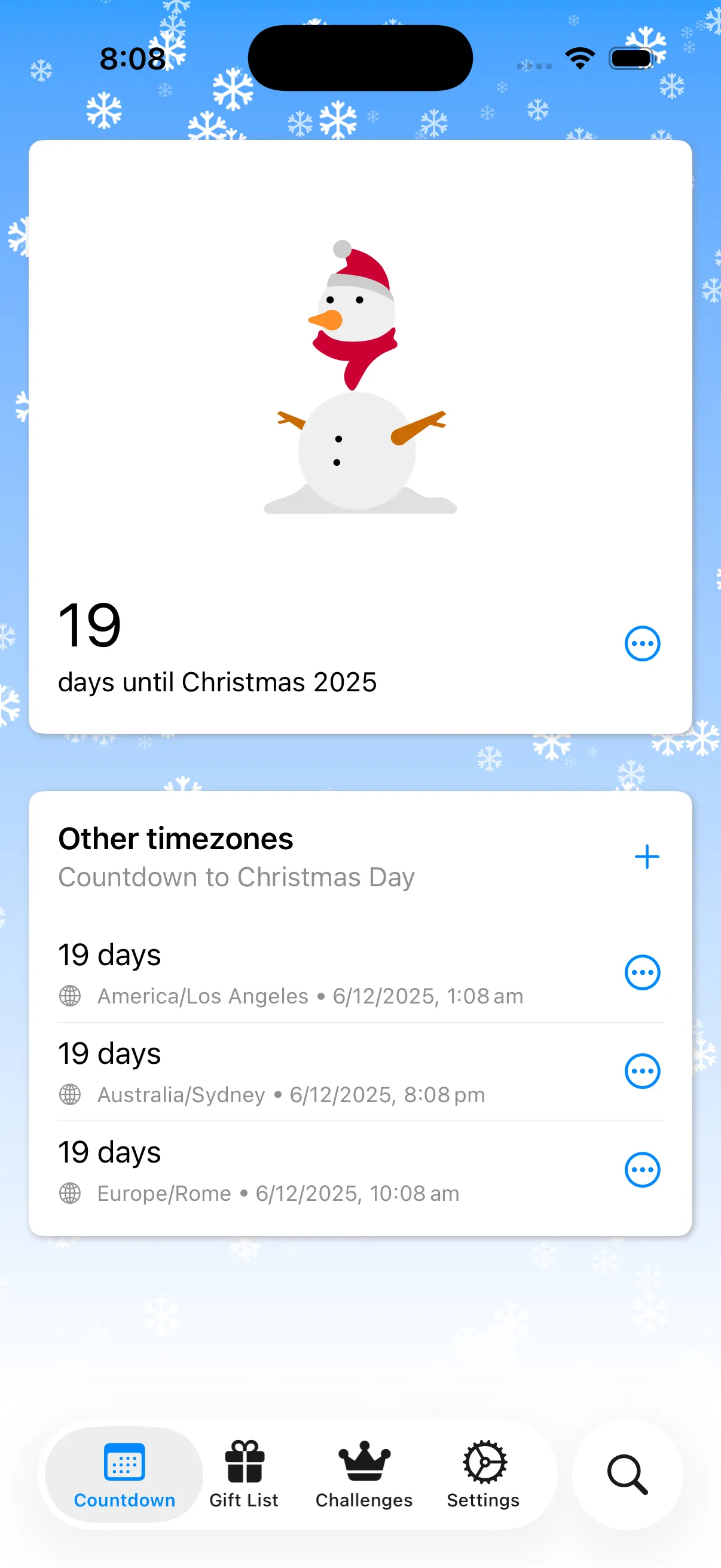This screenshot has height=1568, width=721.
Task: Open options for the Sydney countdown
Action: tap(642, 1071)
